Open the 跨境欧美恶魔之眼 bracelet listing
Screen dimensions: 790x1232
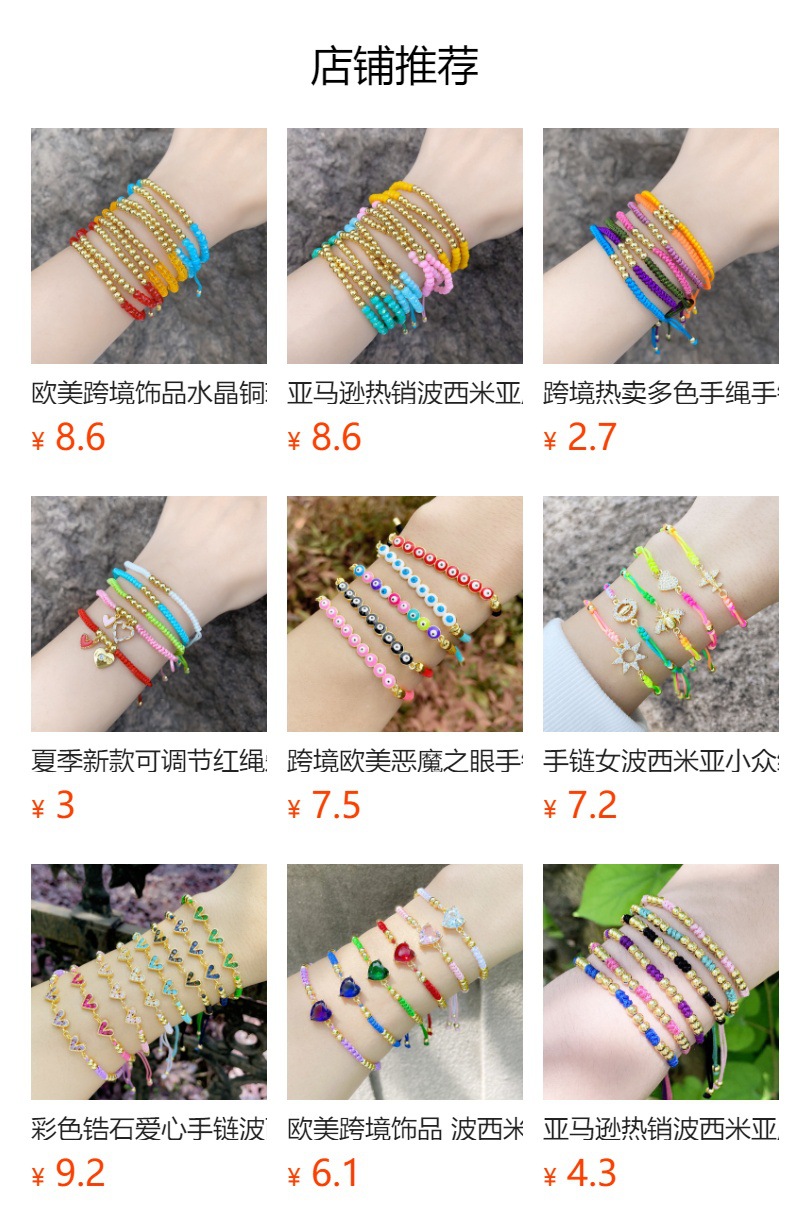coord(404,614)
